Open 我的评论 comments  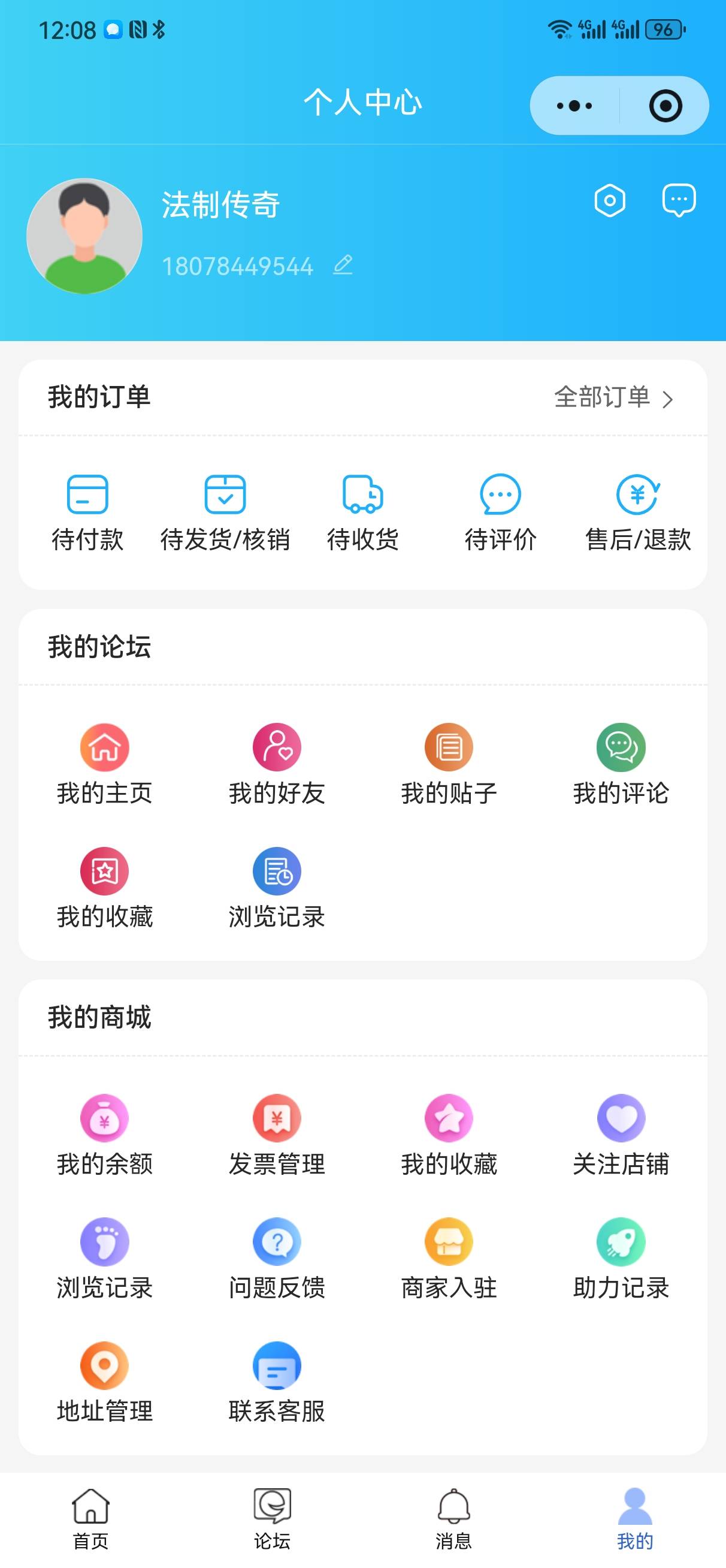[621, 764]
